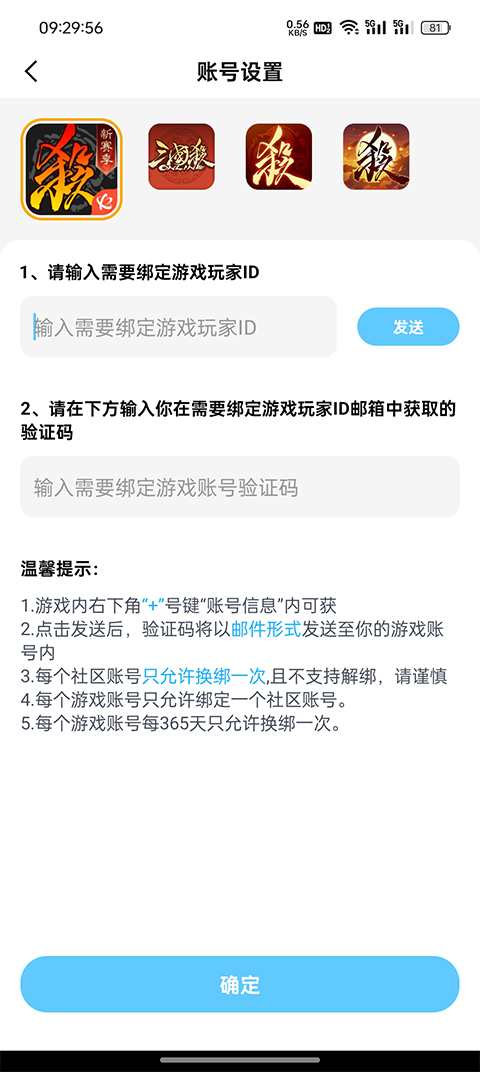Pick the game icon with the moon background
Screen dimensions: 480x1072
point(376,157)
